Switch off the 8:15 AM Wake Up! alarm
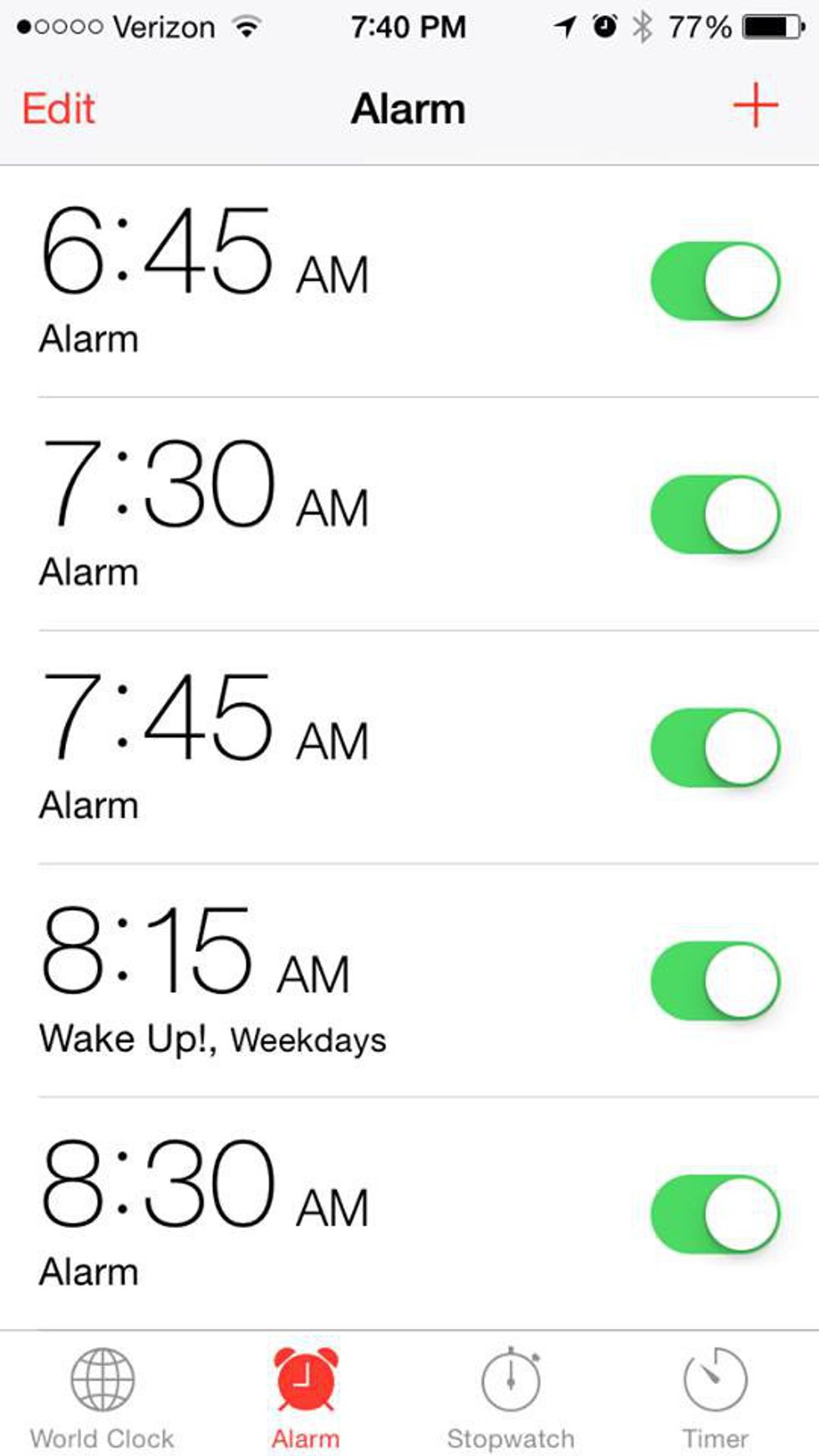 click(715, 980)
